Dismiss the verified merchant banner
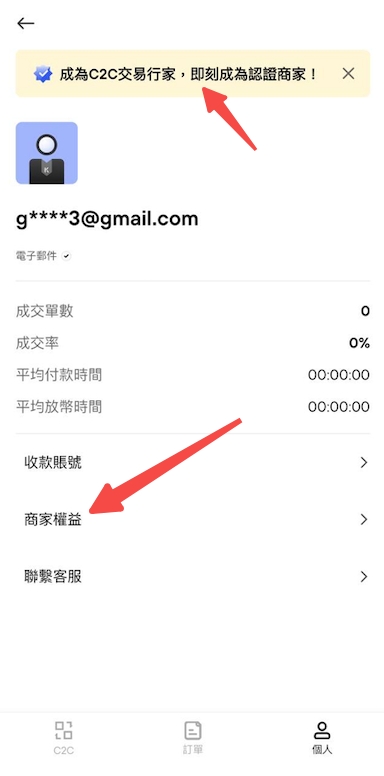 click(x=348, y=74)
